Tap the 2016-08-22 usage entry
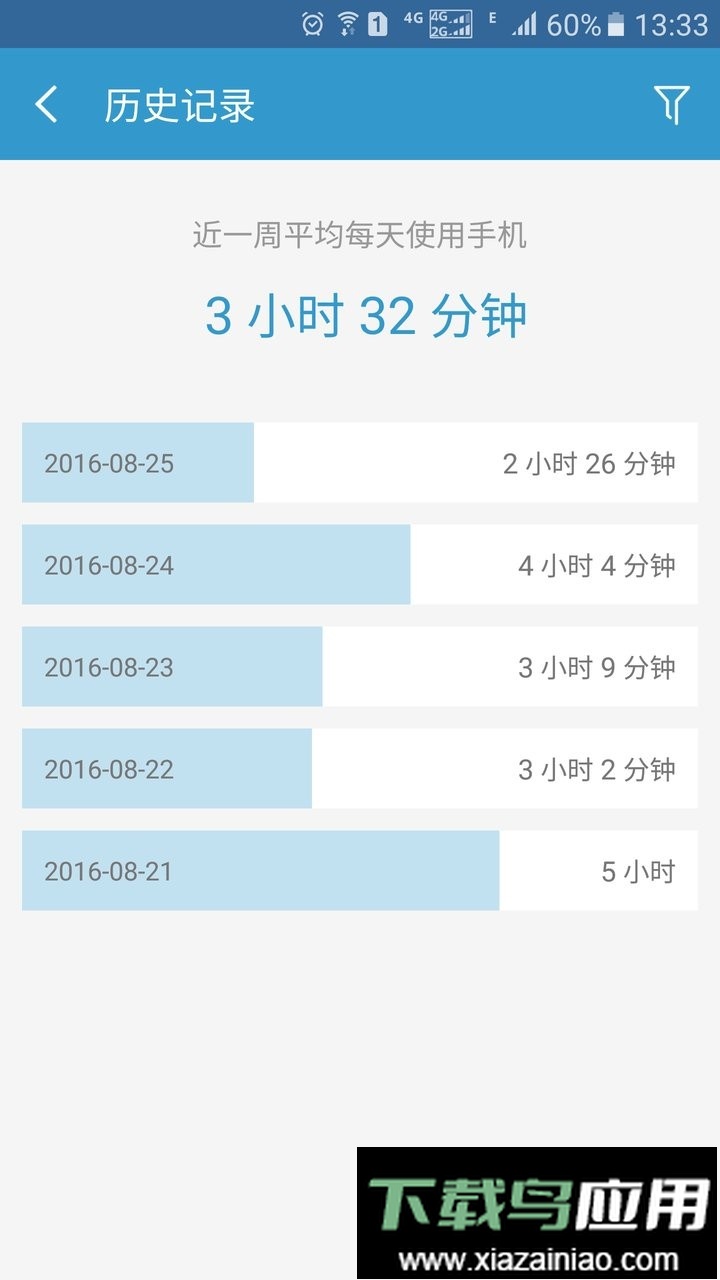This screenshot has height=1280, width=720. tap(358, 769)
